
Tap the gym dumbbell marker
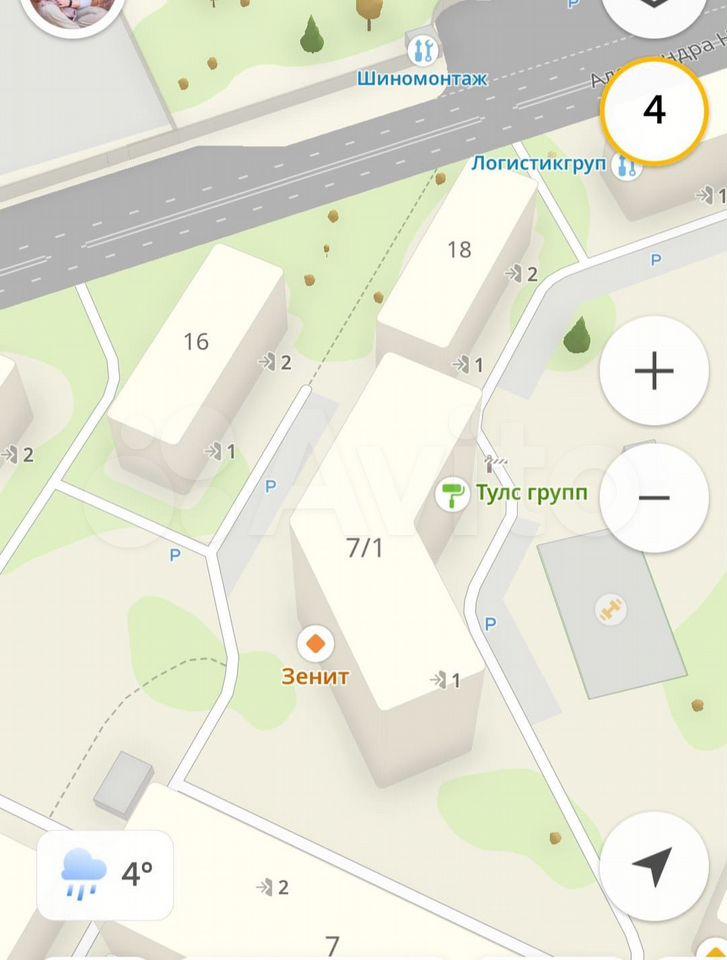[610, 610]
